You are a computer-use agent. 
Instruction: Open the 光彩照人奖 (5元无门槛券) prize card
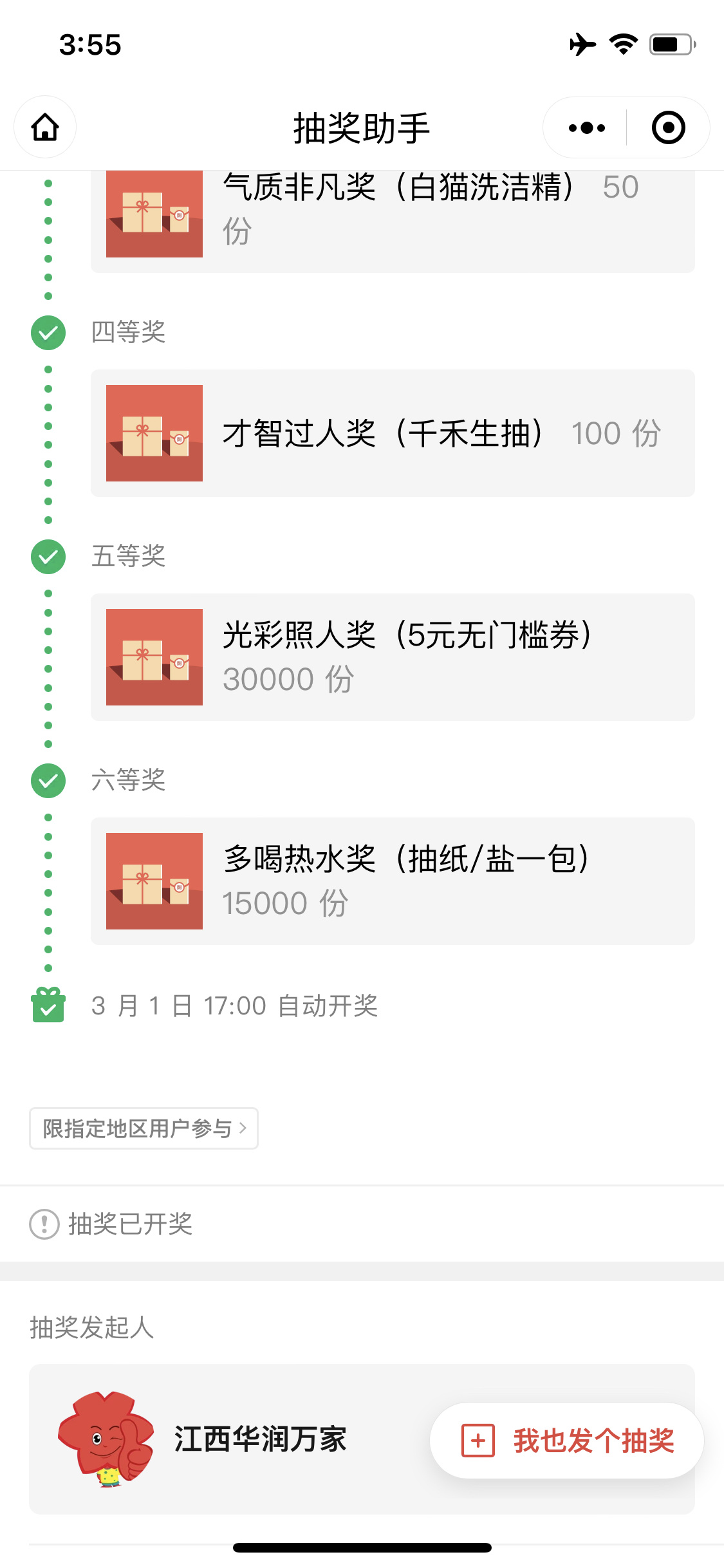[393, 657]
